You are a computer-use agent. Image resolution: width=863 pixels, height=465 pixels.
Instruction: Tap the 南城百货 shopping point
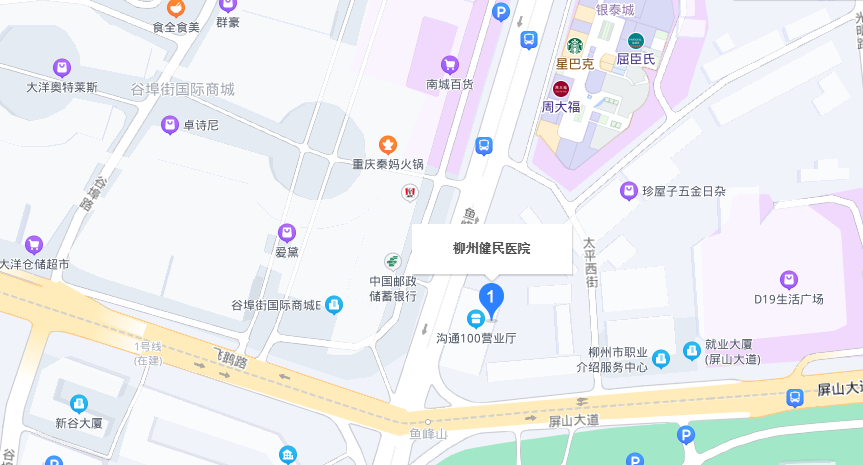[x=449, y=64]
